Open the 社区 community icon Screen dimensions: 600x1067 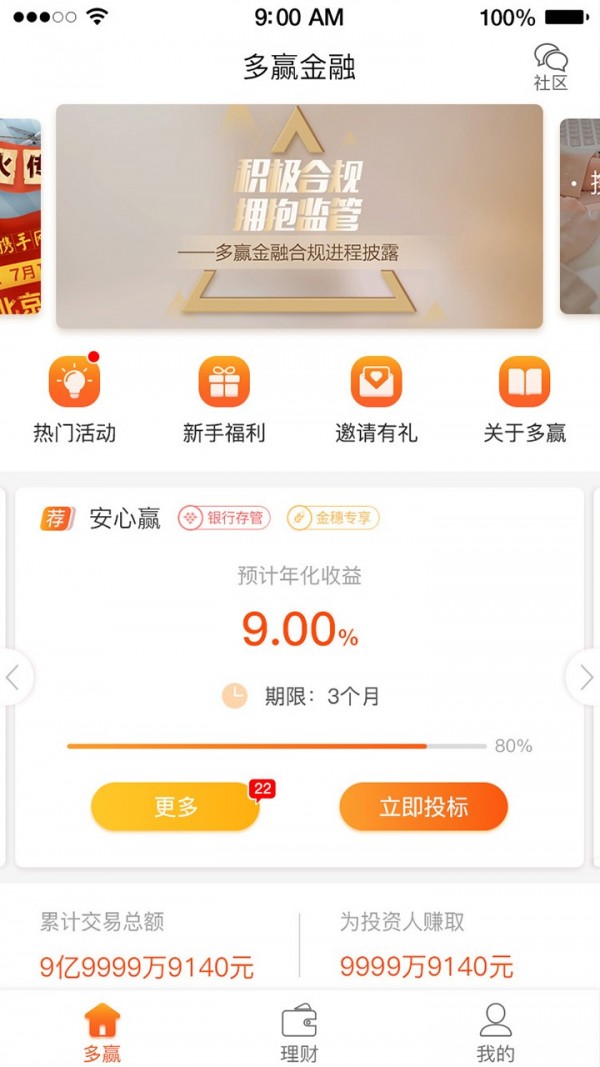click(550, 66)
